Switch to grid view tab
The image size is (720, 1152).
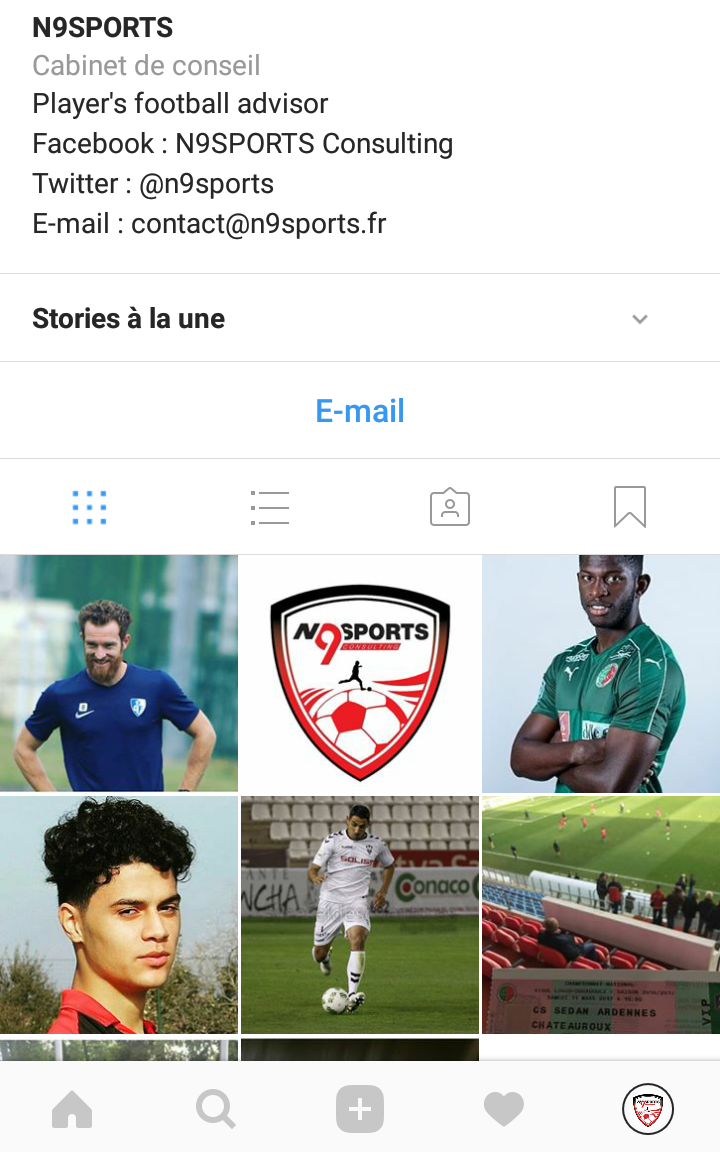pyautogui.click(x=90, y=507)
